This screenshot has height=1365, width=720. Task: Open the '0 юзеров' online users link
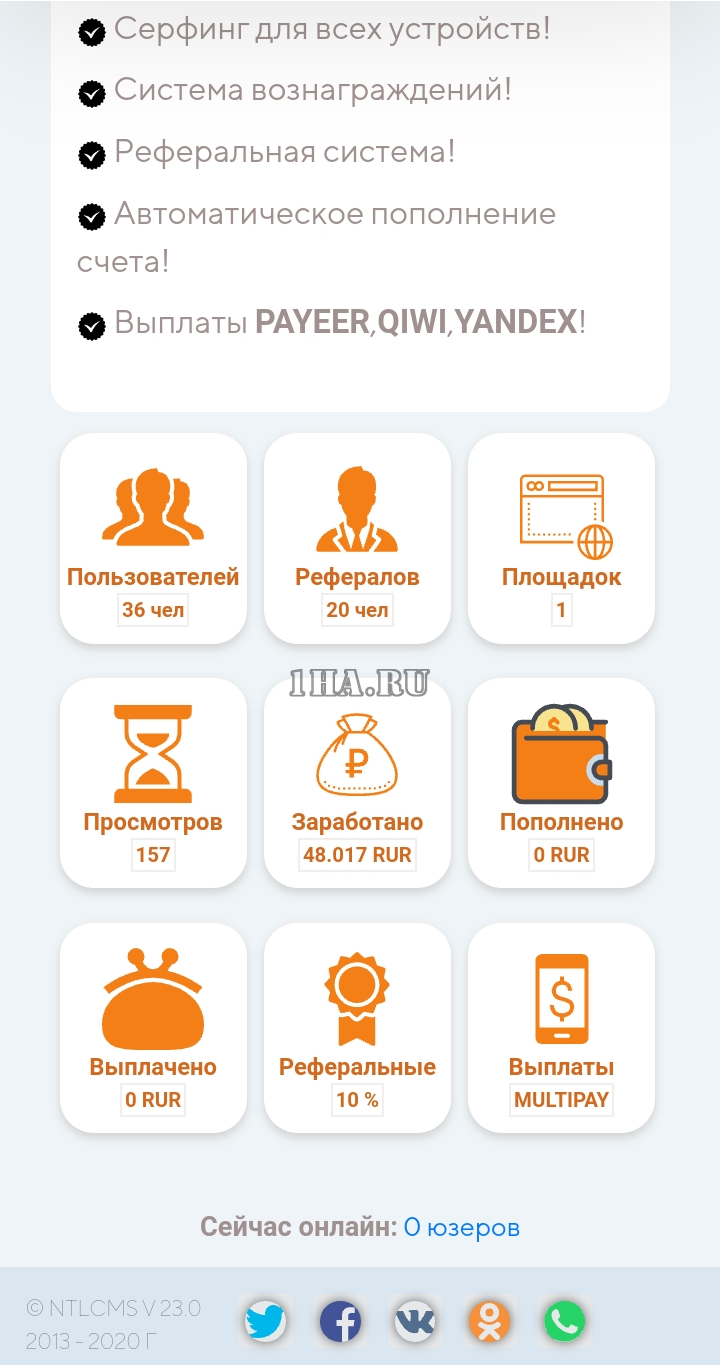(x=461, y=1227)
